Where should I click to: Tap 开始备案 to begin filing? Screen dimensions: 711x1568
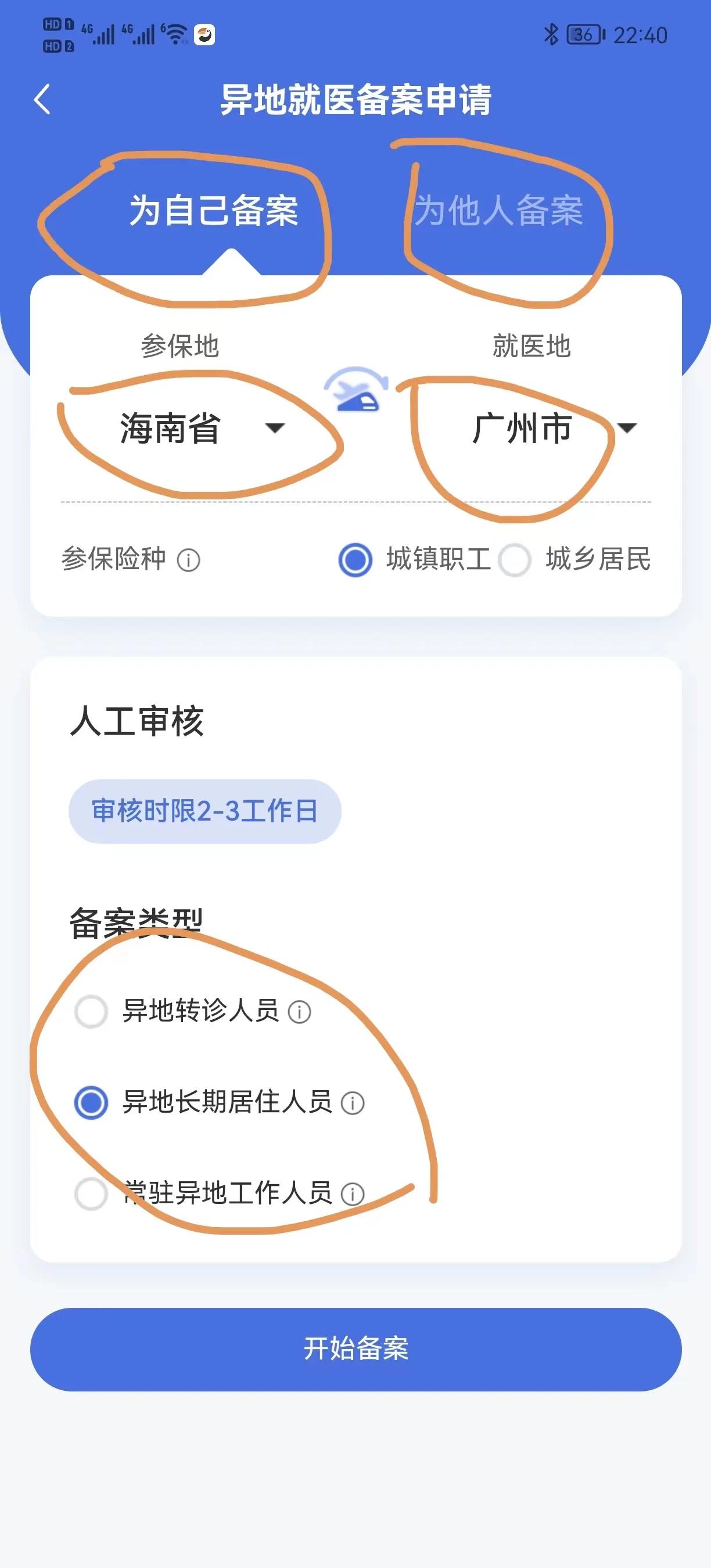pyautogui.click(x=355, y=1349)
